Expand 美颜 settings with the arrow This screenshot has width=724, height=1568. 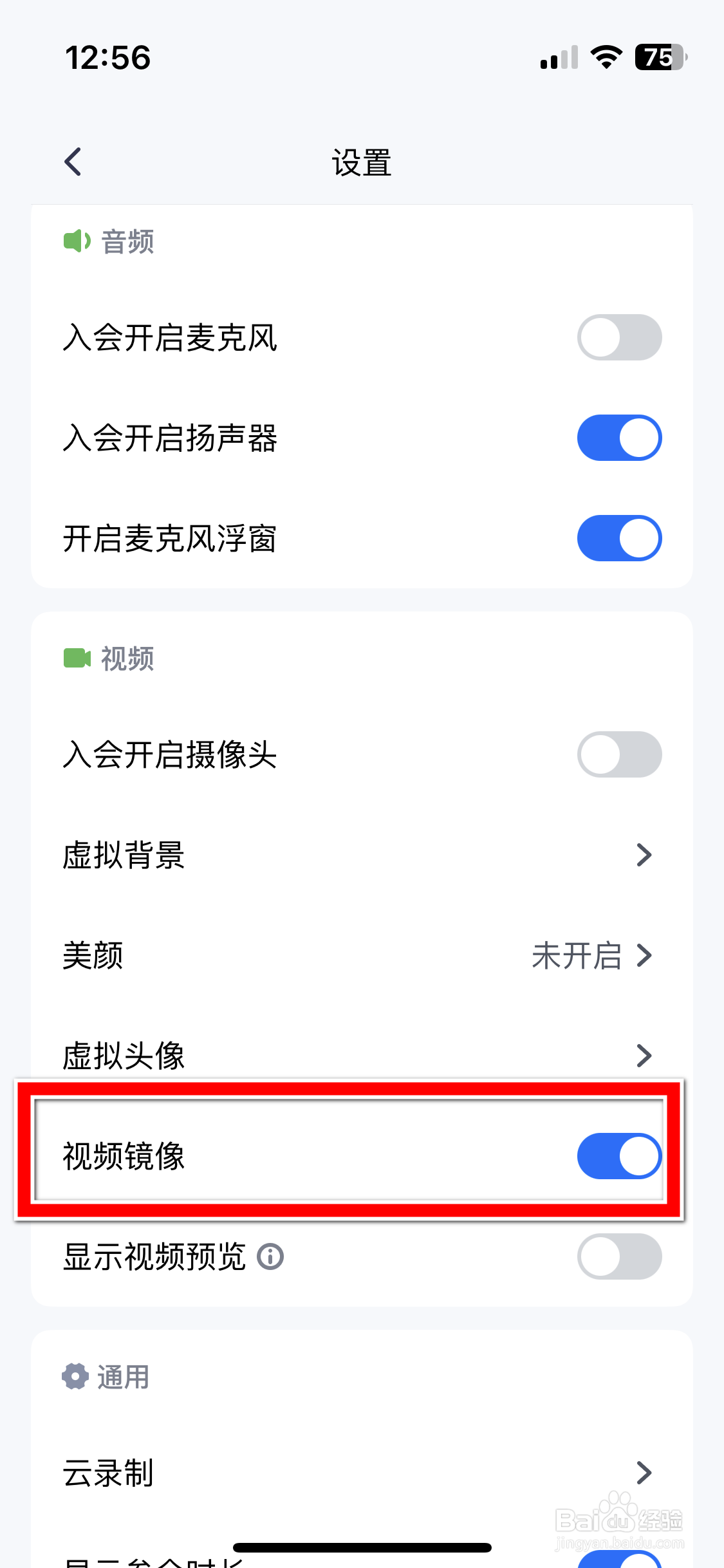645,957
